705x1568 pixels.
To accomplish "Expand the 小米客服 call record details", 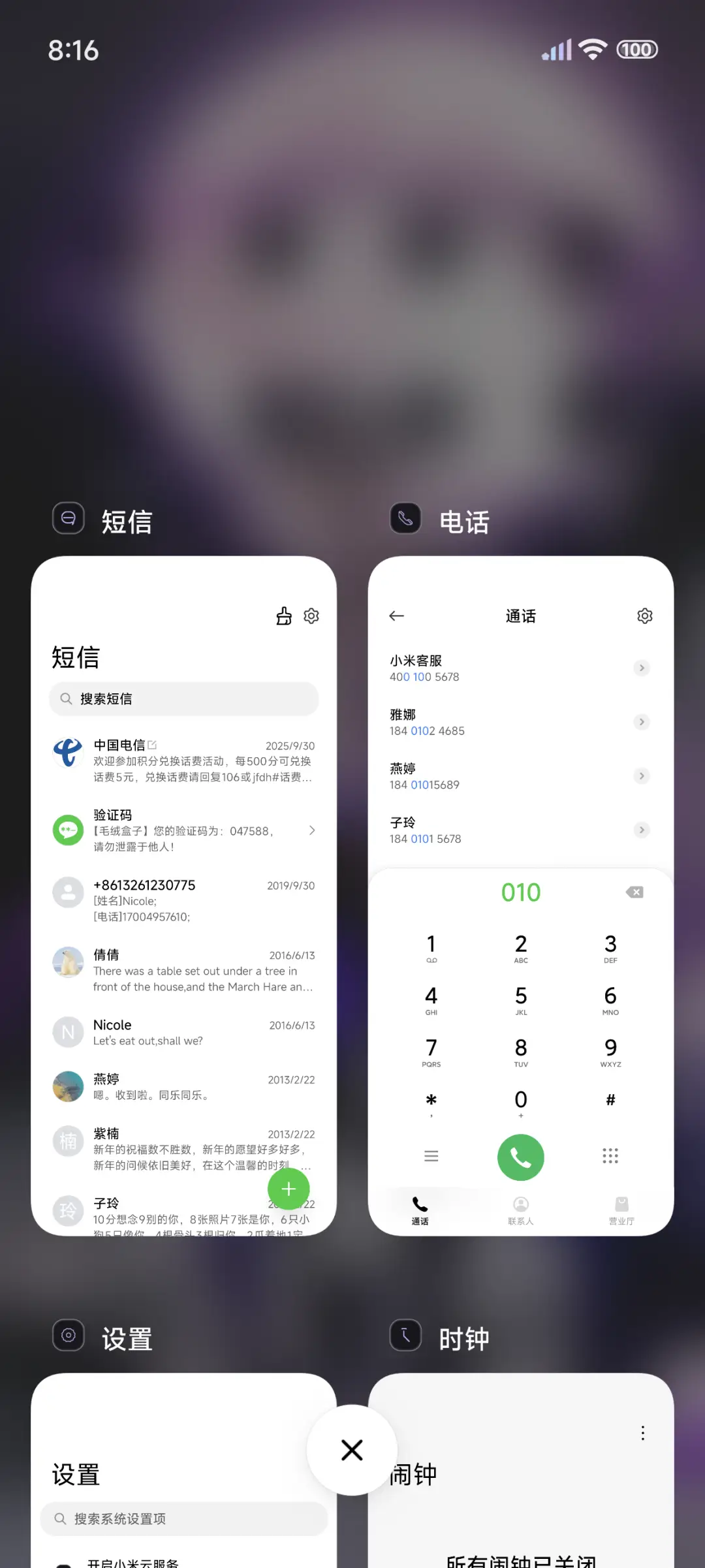I will click(641, 668).
